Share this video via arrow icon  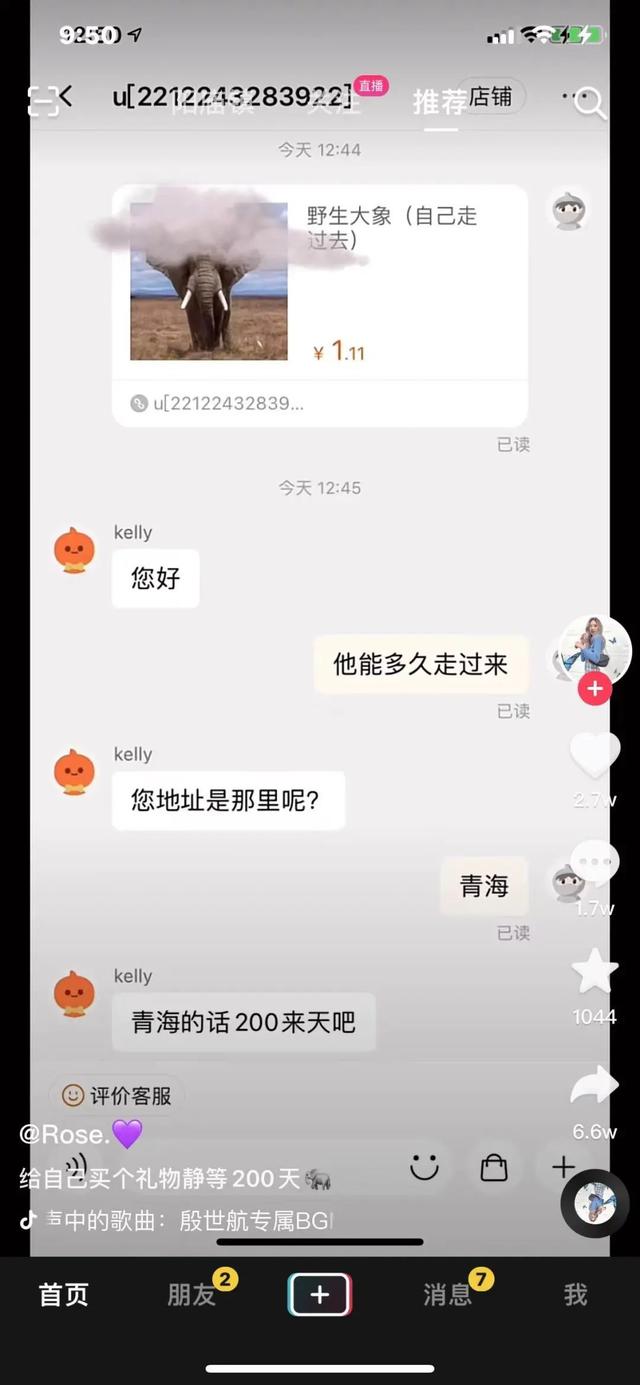point(595,1086)
